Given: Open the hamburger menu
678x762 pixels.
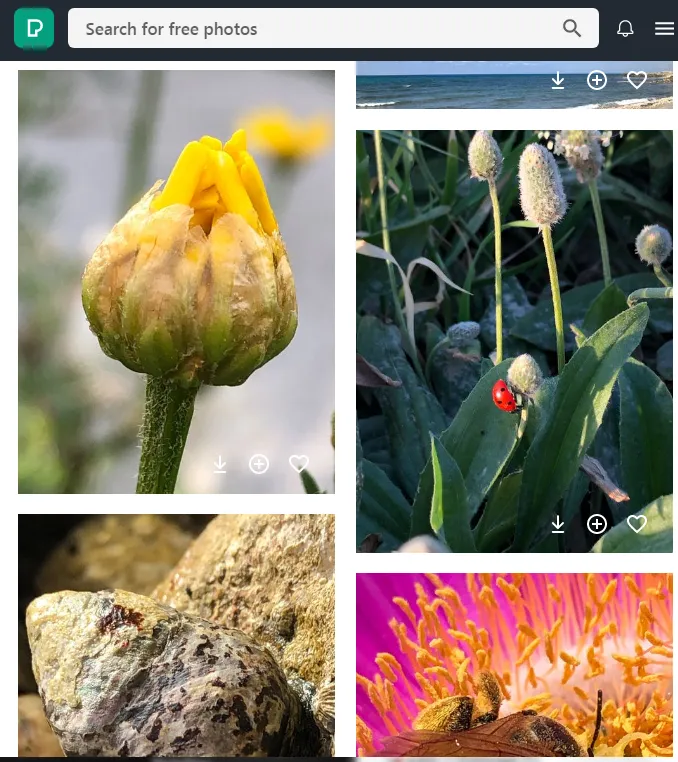Looking at the screenshot, I should [x=664, y=28].
